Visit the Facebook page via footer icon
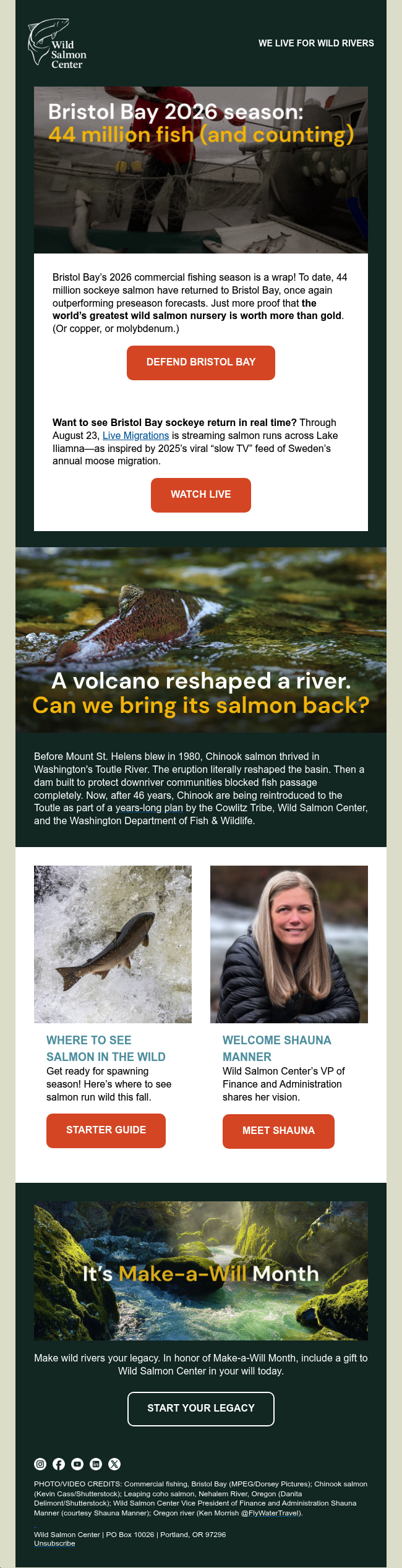 point(59,1464)
